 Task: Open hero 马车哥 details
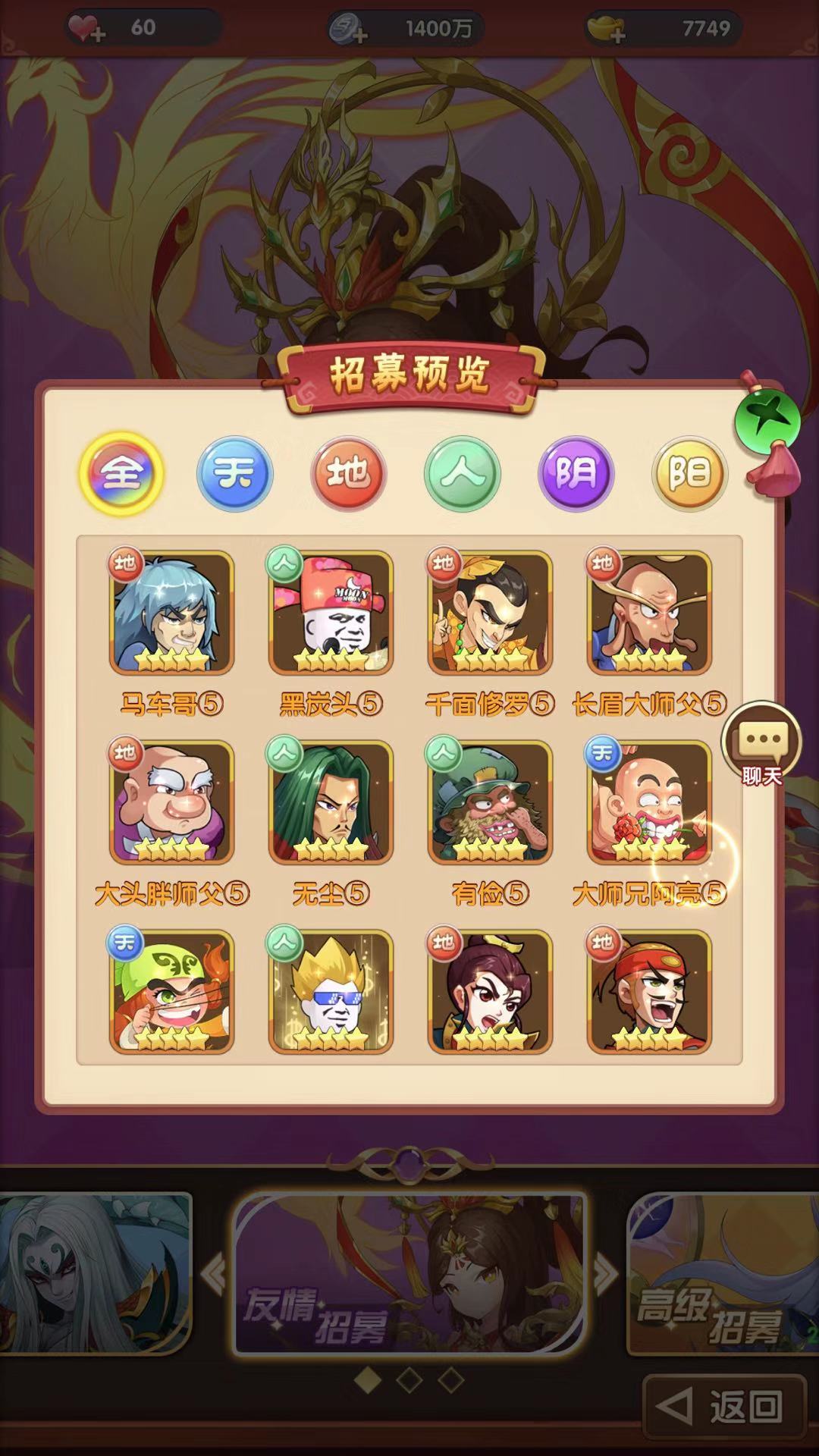[171, 613]
